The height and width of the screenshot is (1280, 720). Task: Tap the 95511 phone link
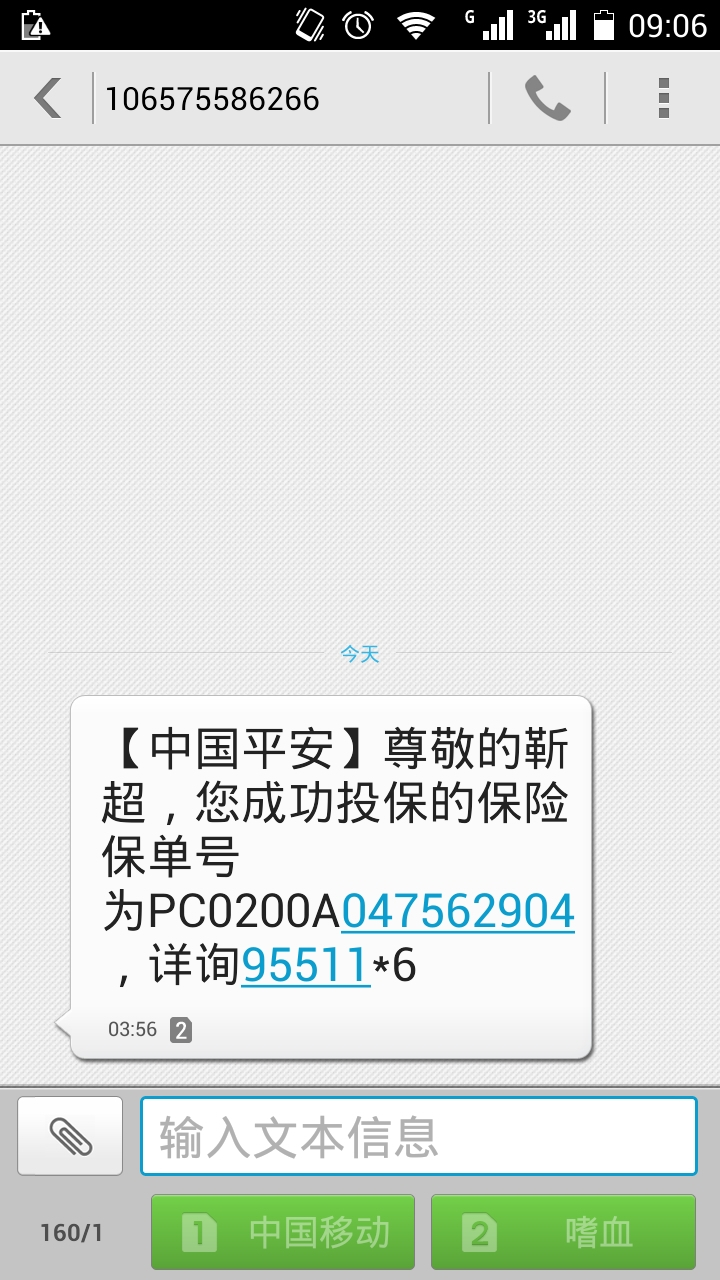[x=306, y=965]
